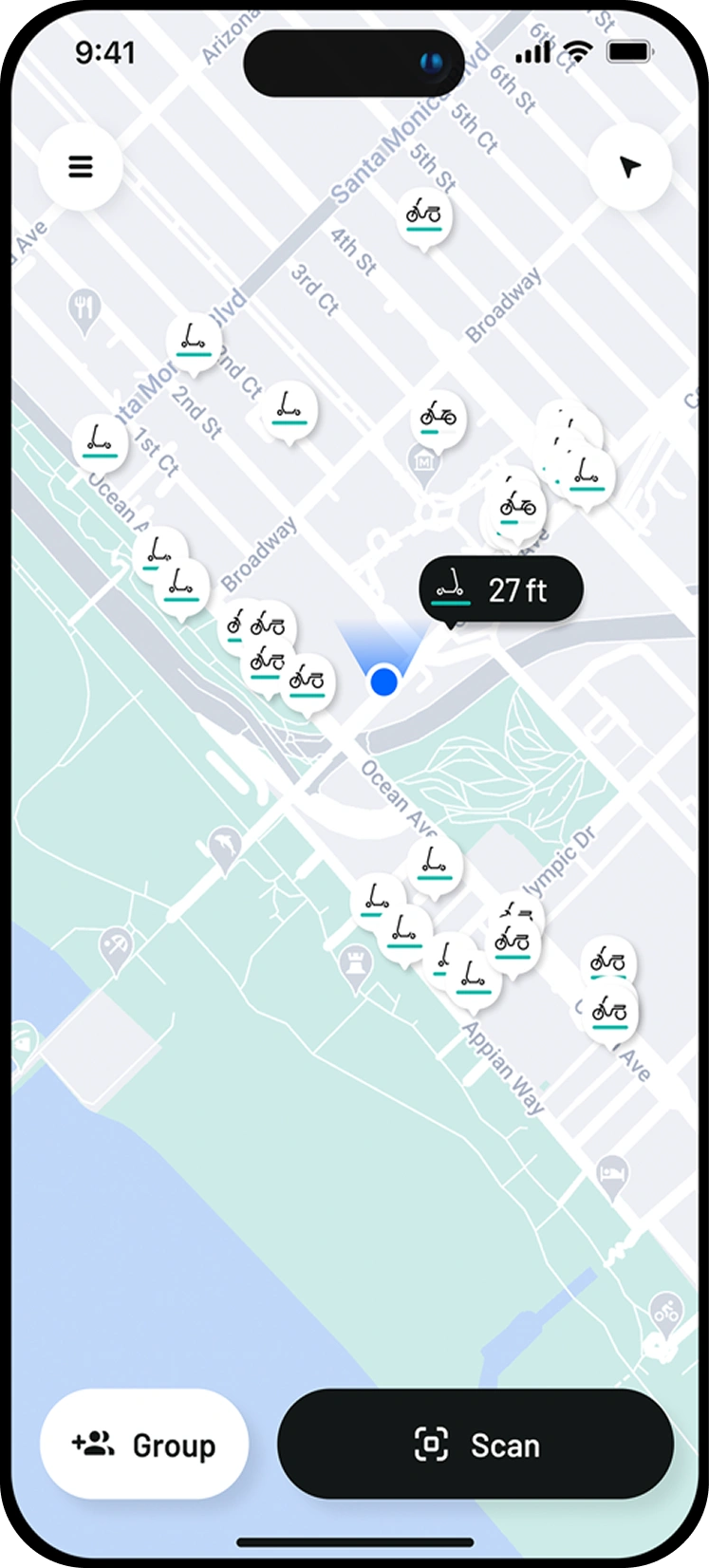Image resolution: width=709 pixels, height=1568 pixels.
Task: Open the hamburger menu
Action: tap(81, 168)
